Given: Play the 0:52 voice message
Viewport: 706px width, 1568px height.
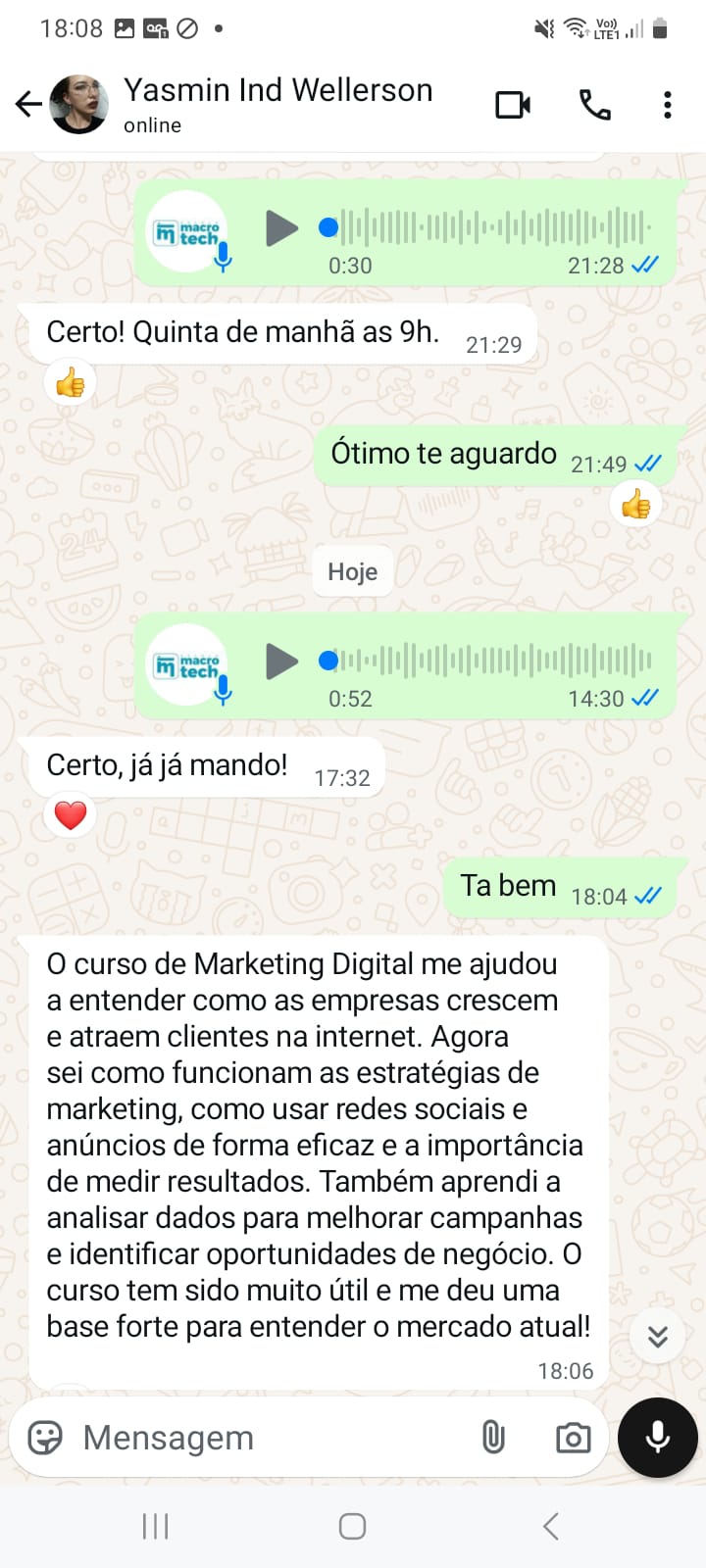Looking at the screenshot, I should (281, 661).
